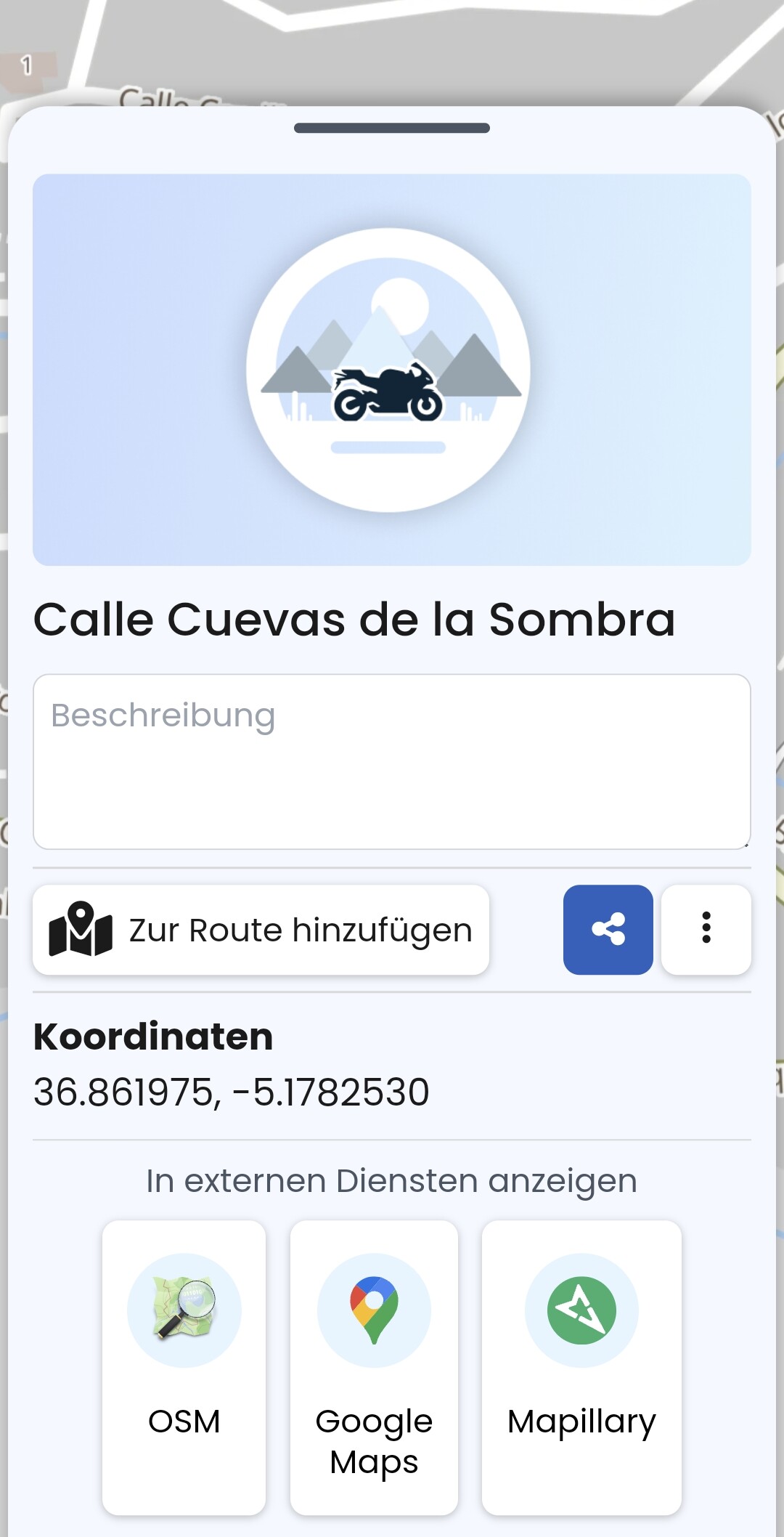784x1537 pixels.
Task: Show location in Mapillary
Action: click(581, 1367)
